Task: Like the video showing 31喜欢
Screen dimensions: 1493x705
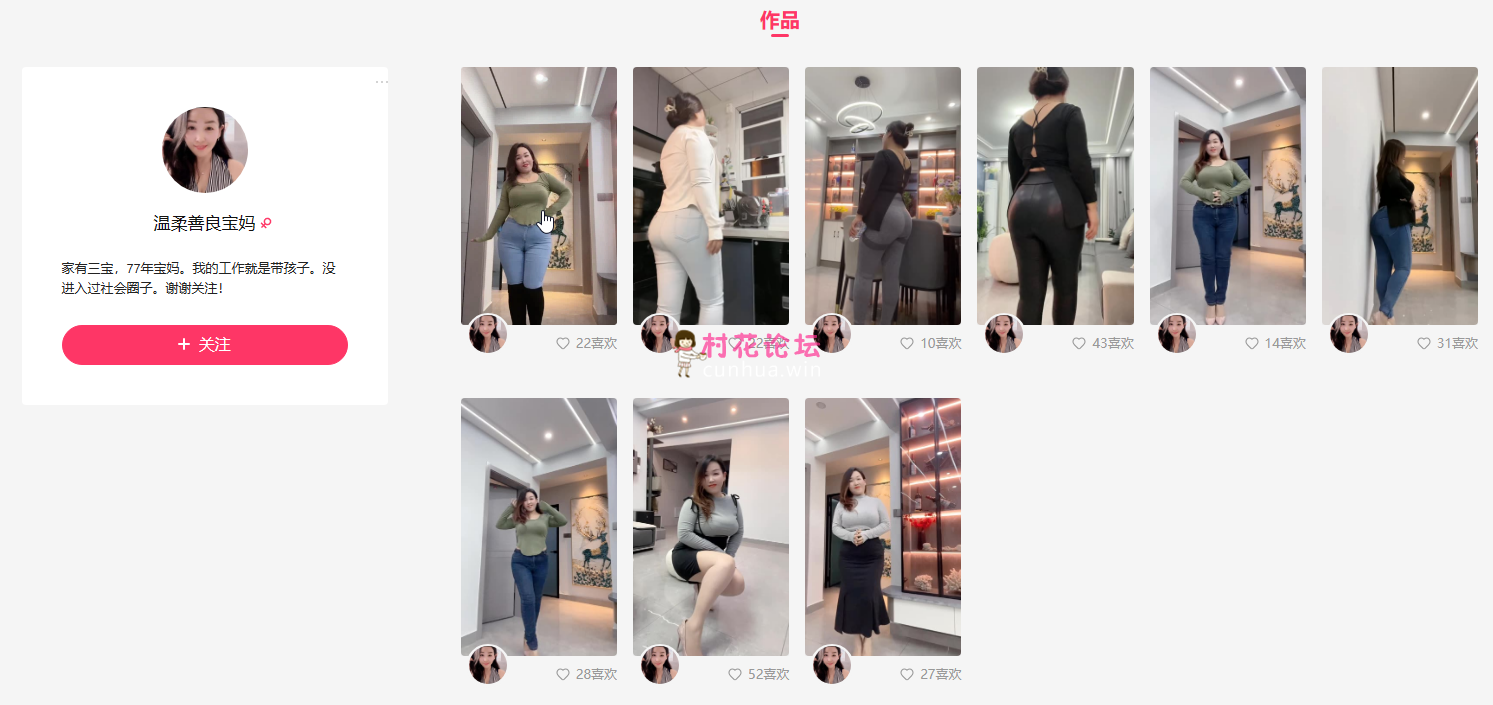Action: 1424,343
